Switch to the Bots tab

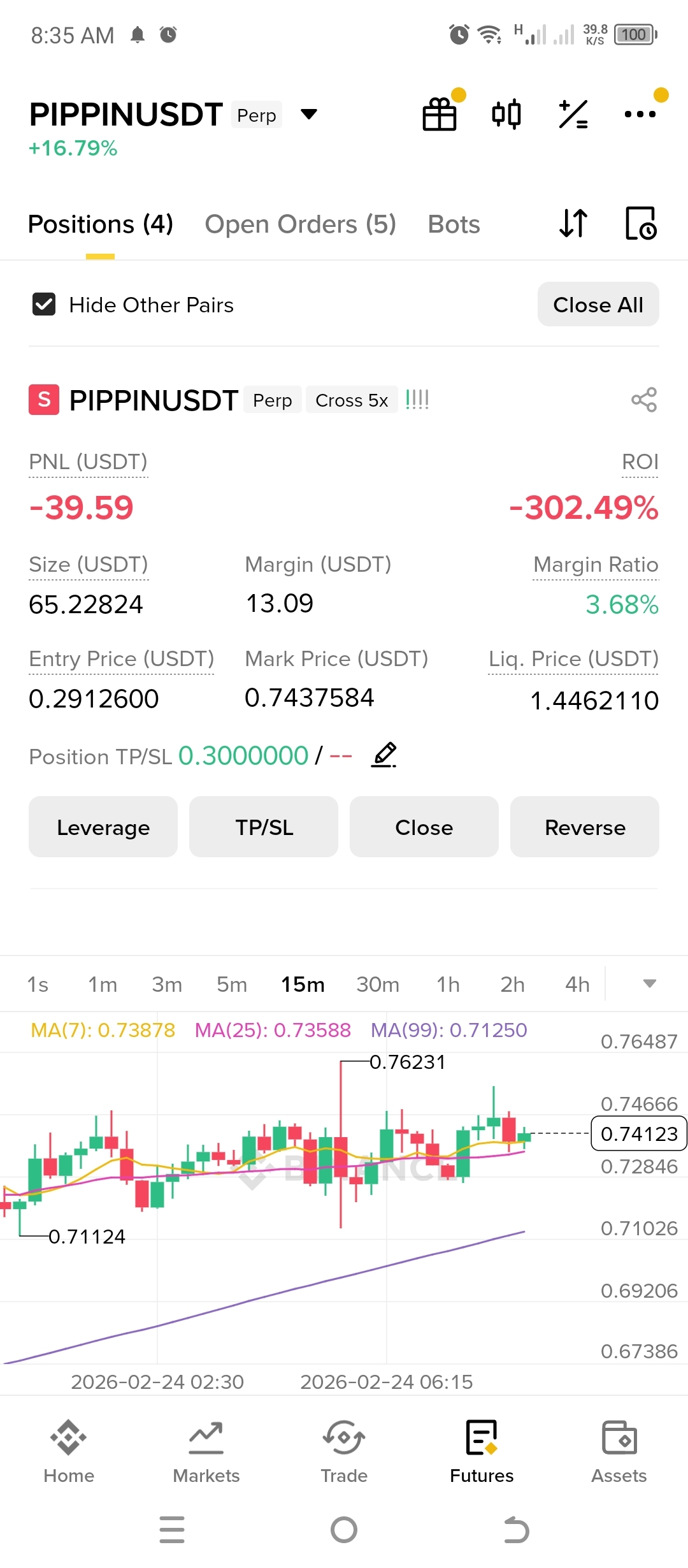pos(454,224)
